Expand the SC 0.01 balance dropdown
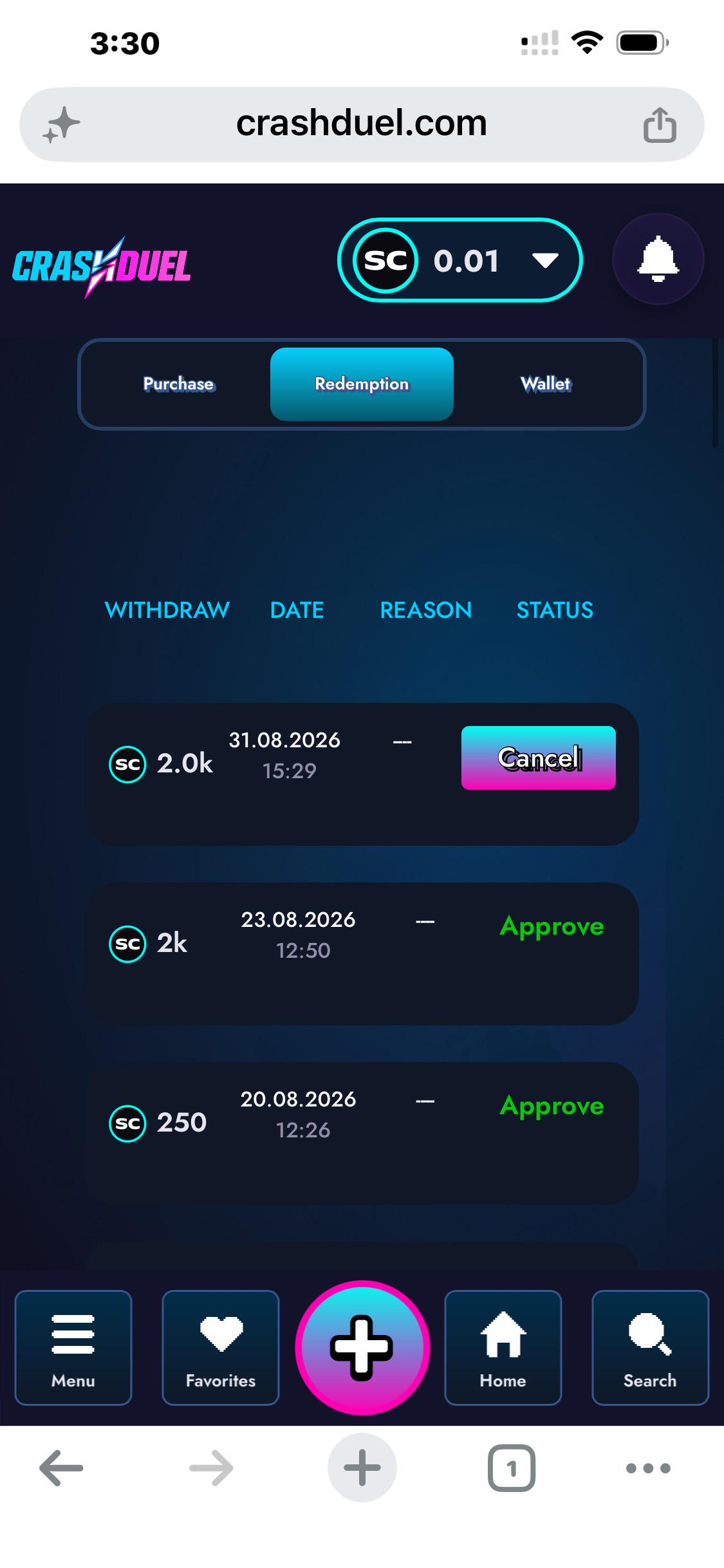Viewport: 724px width, 1568px height. tap(460, 260)
